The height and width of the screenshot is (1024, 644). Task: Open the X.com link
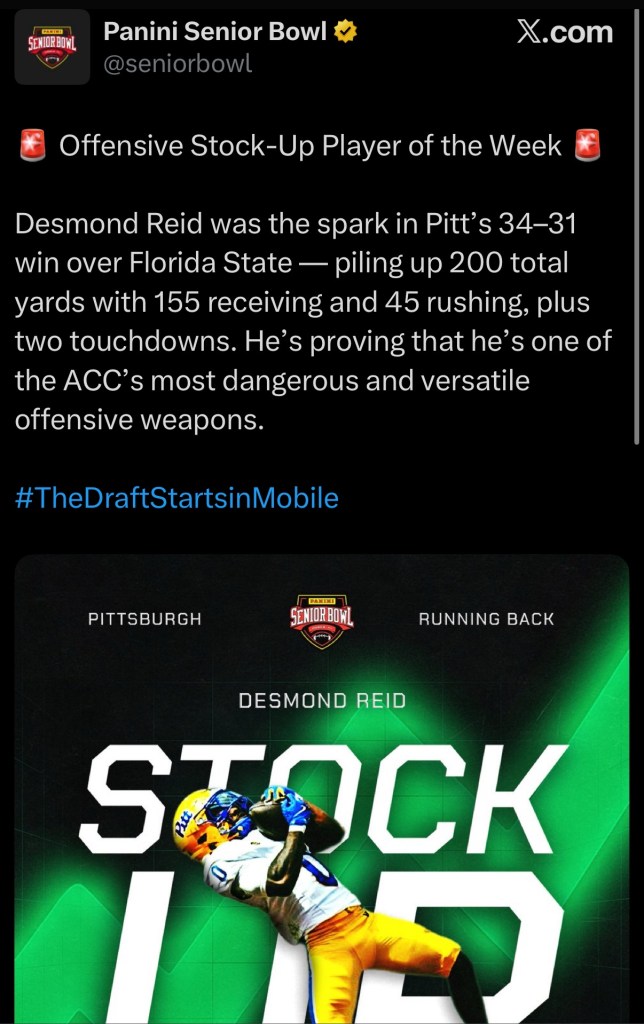point(564,32)
